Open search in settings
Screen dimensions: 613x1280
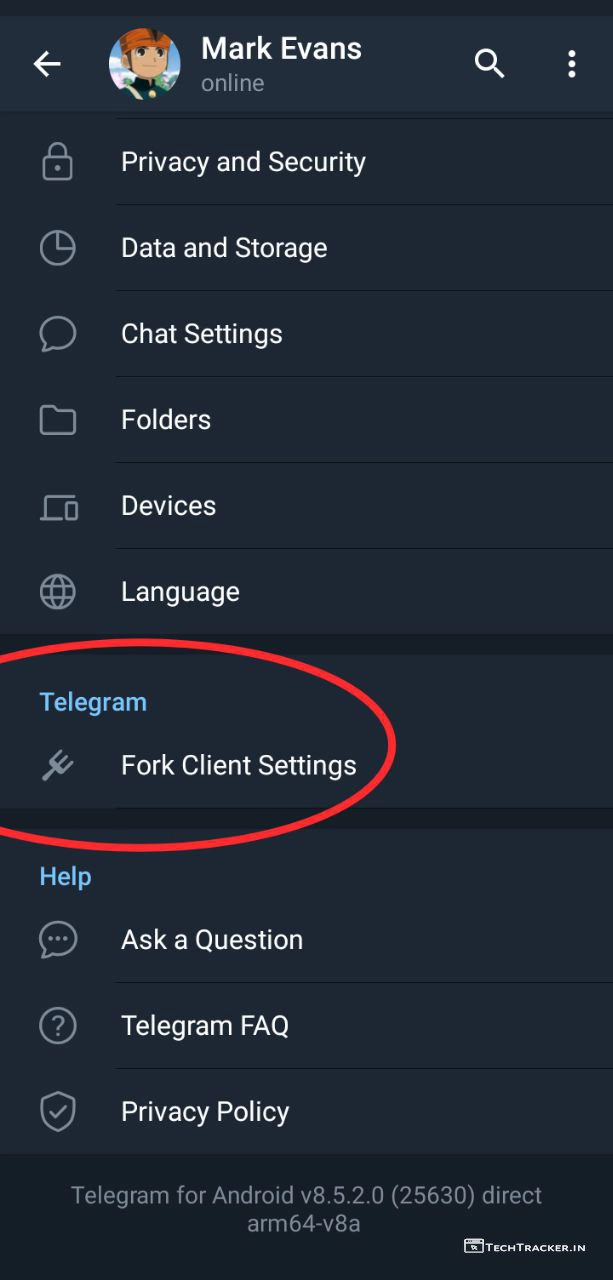(x=489, y=64)
